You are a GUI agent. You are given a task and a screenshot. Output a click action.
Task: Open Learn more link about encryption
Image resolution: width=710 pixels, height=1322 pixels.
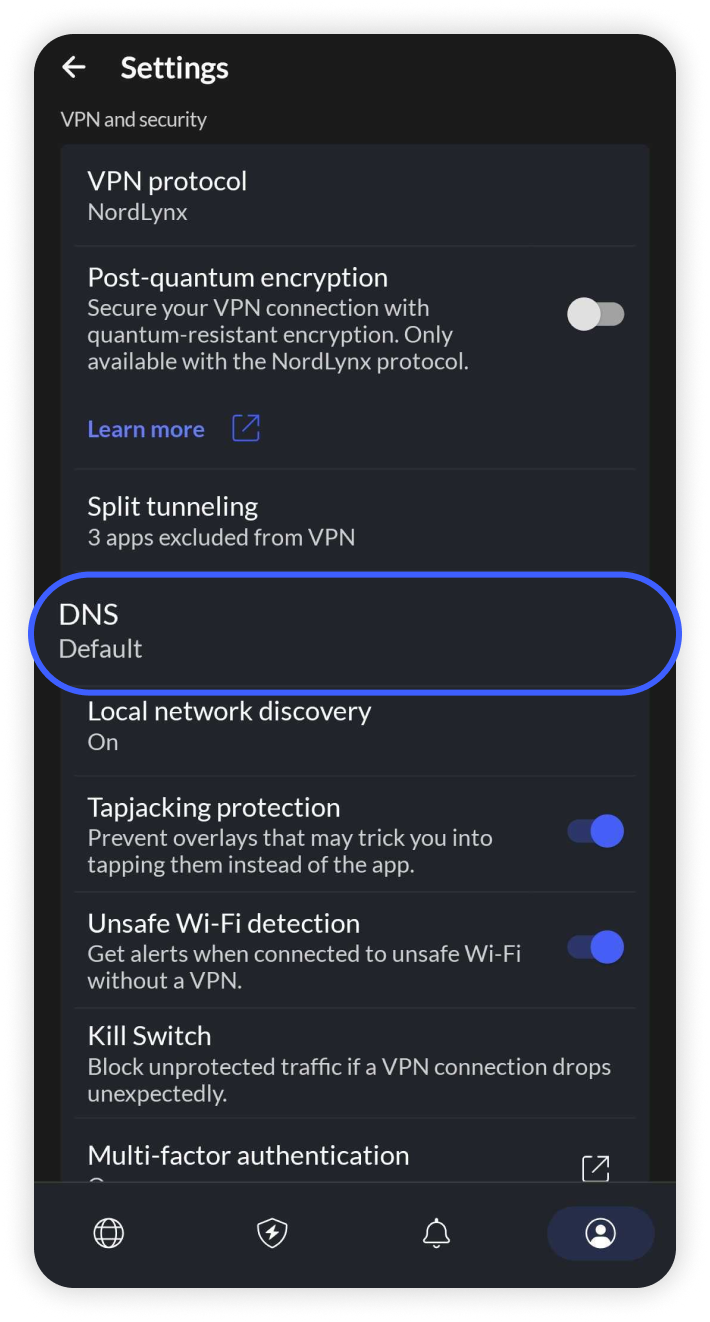click(146, 429)
